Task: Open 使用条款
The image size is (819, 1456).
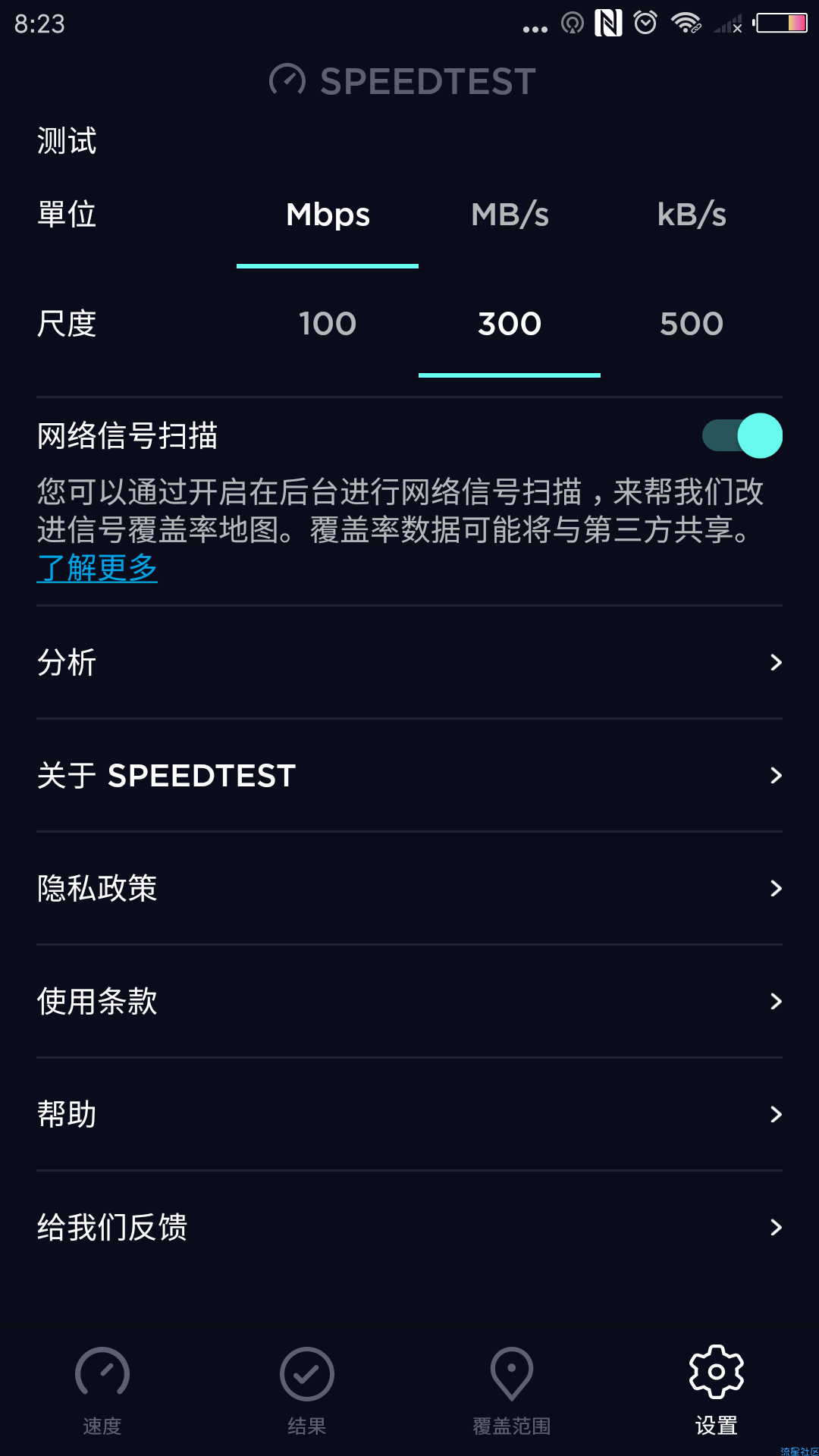Action: pos(409,1001)
